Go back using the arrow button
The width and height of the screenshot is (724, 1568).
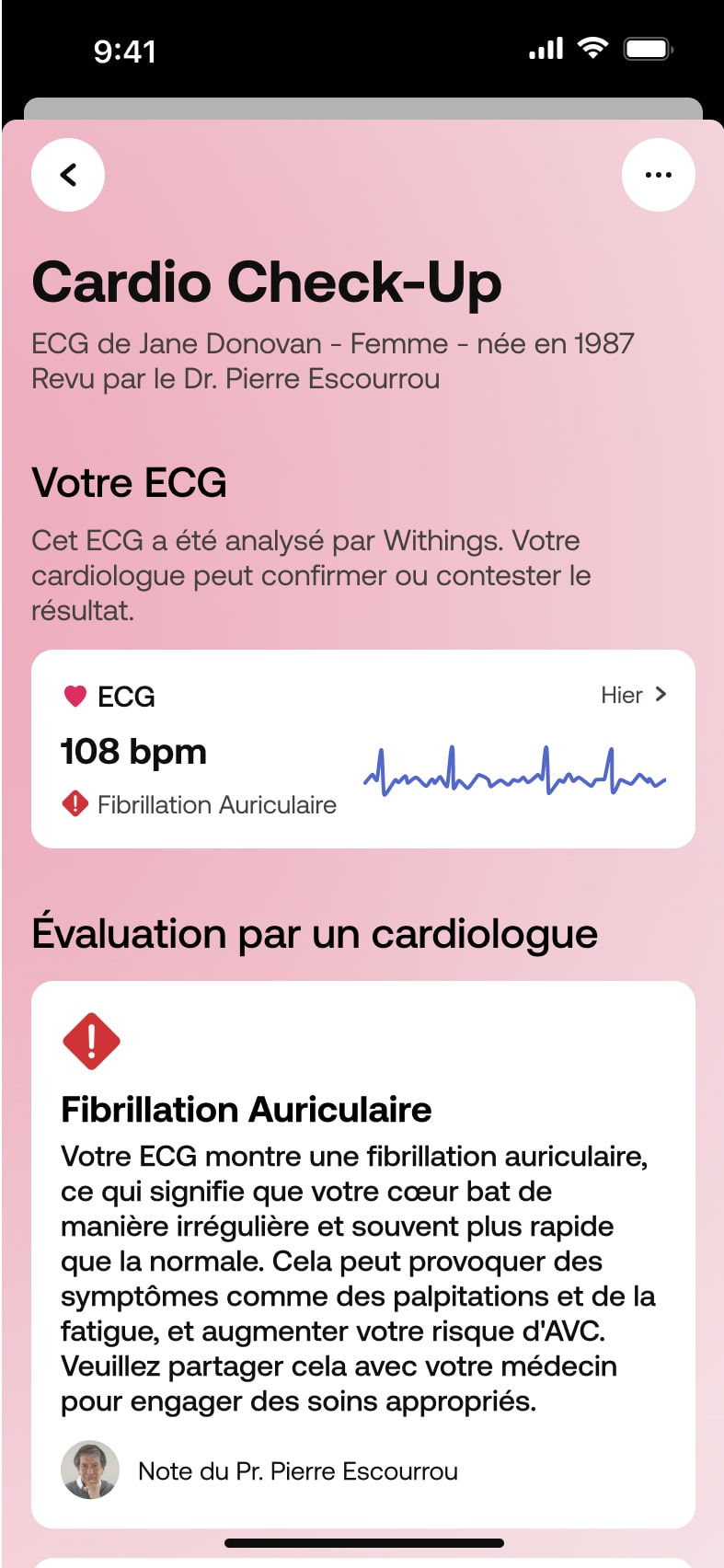(x=68, y=175)
